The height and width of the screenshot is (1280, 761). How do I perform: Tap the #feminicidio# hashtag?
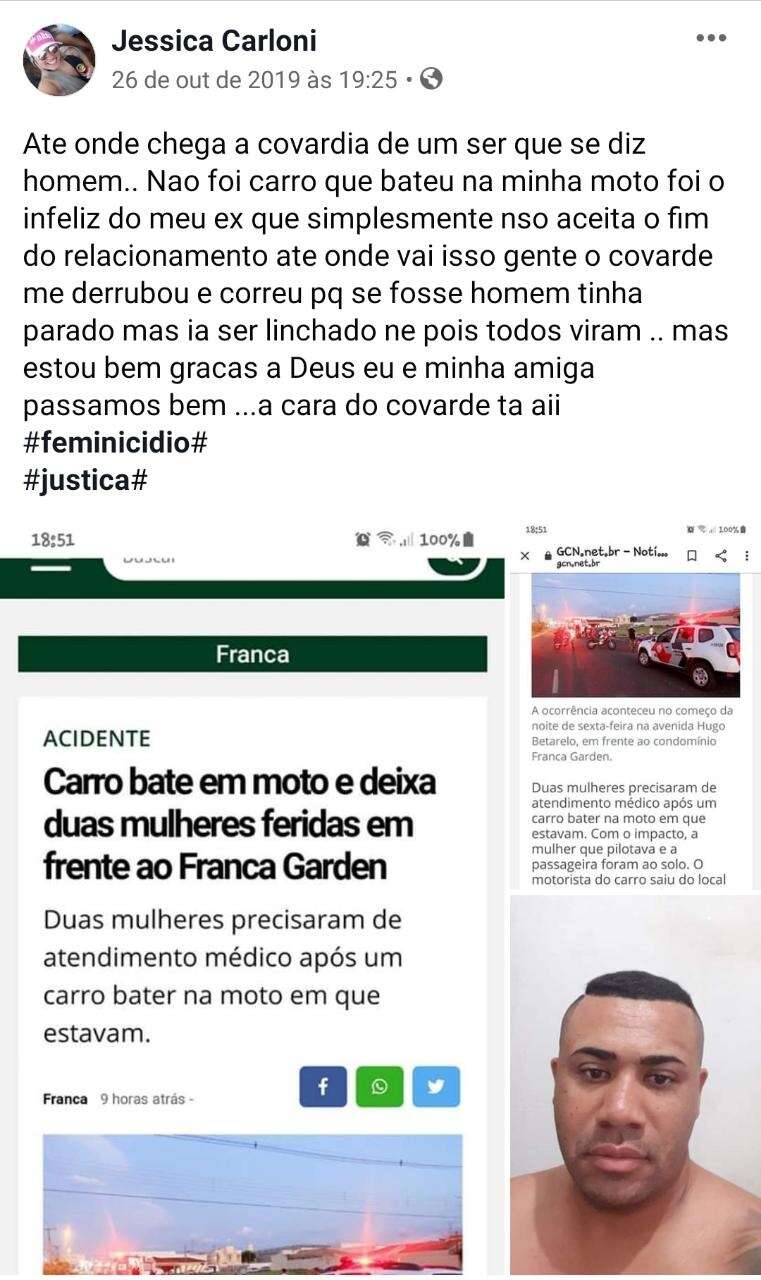coord(115,442)
